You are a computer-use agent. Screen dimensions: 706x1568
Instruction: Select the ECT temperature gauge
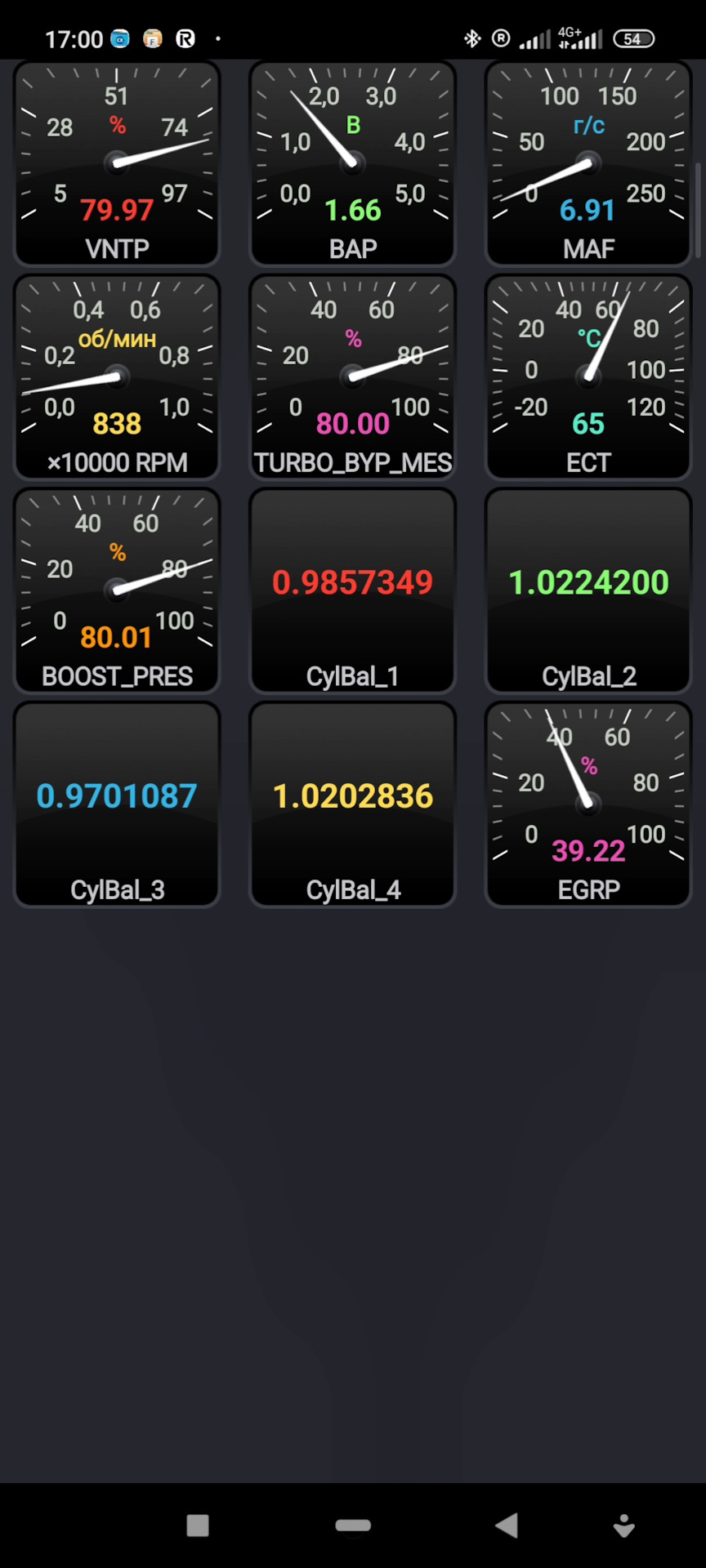click(588, 377)
